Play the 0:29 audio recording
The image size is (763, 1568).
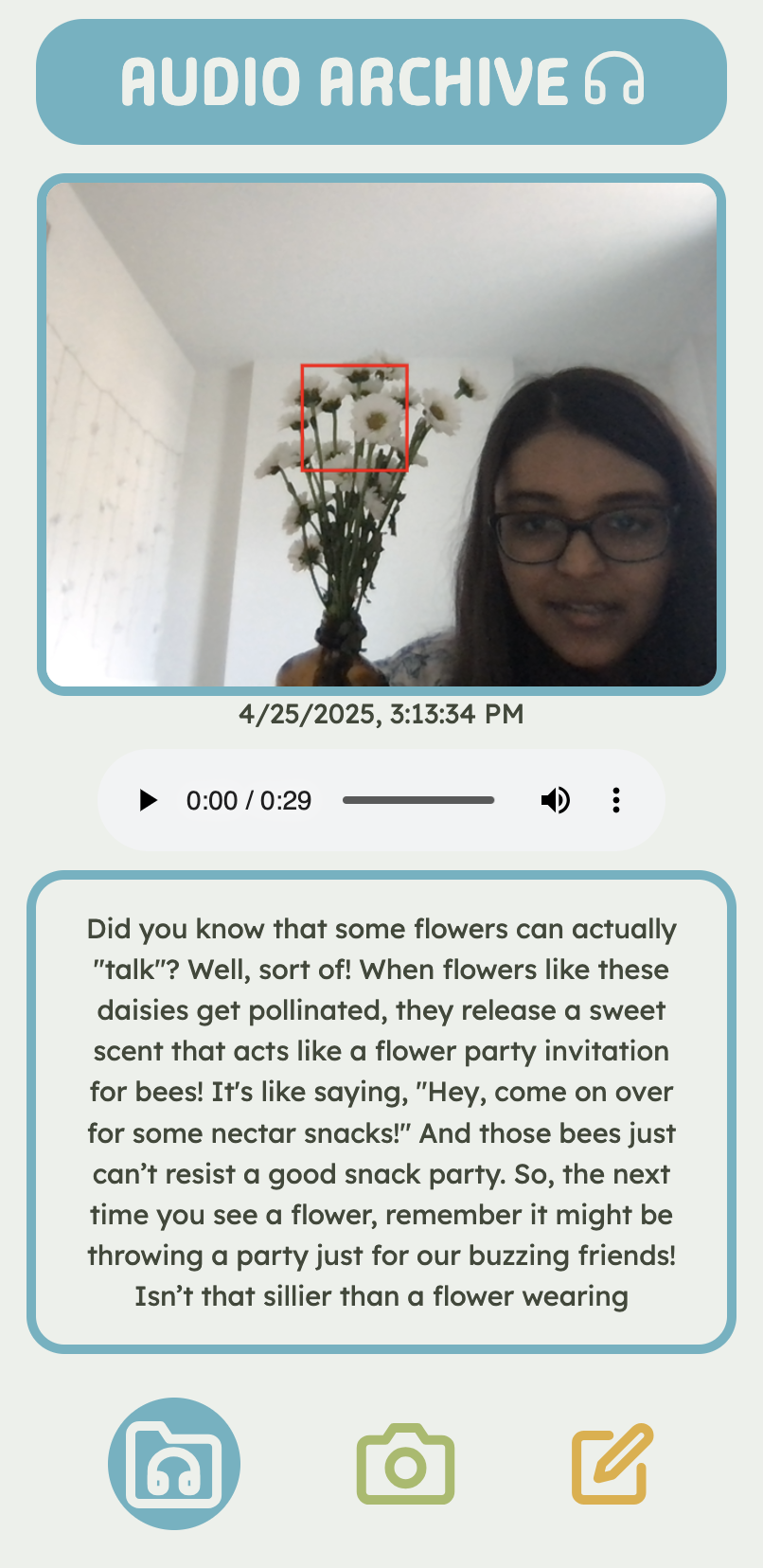(149, 800)
